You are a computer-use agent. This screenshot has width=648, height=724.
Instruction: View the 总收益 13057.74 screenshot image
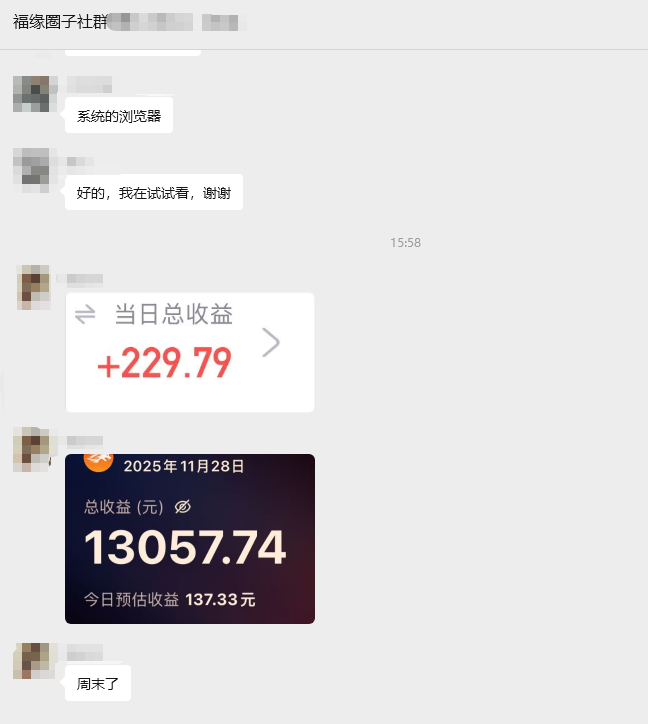190,539
